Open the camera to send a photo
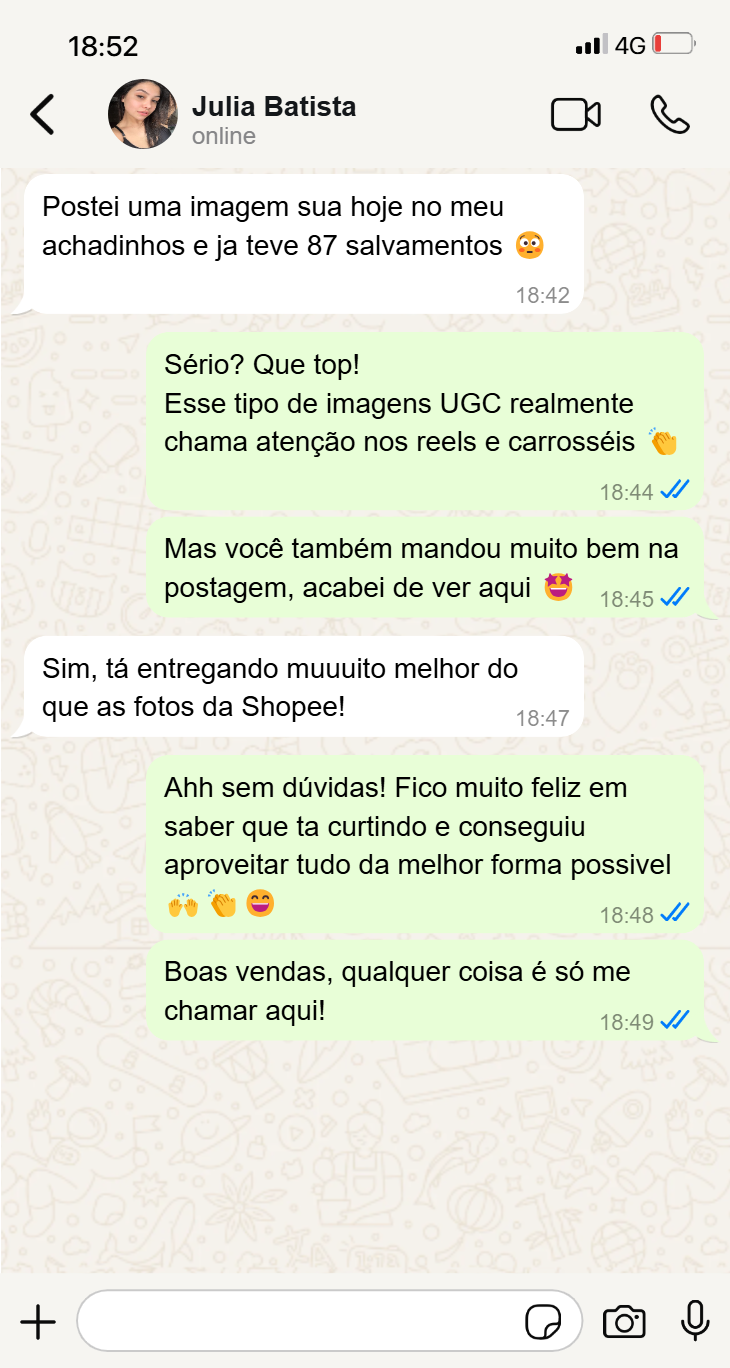Screen dimensions: 730x1368 point(624,1322)
